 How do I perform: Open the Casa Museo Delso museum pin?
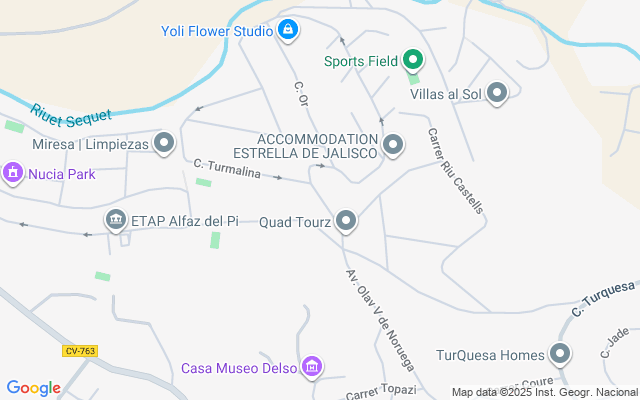[x=312, y=367]
